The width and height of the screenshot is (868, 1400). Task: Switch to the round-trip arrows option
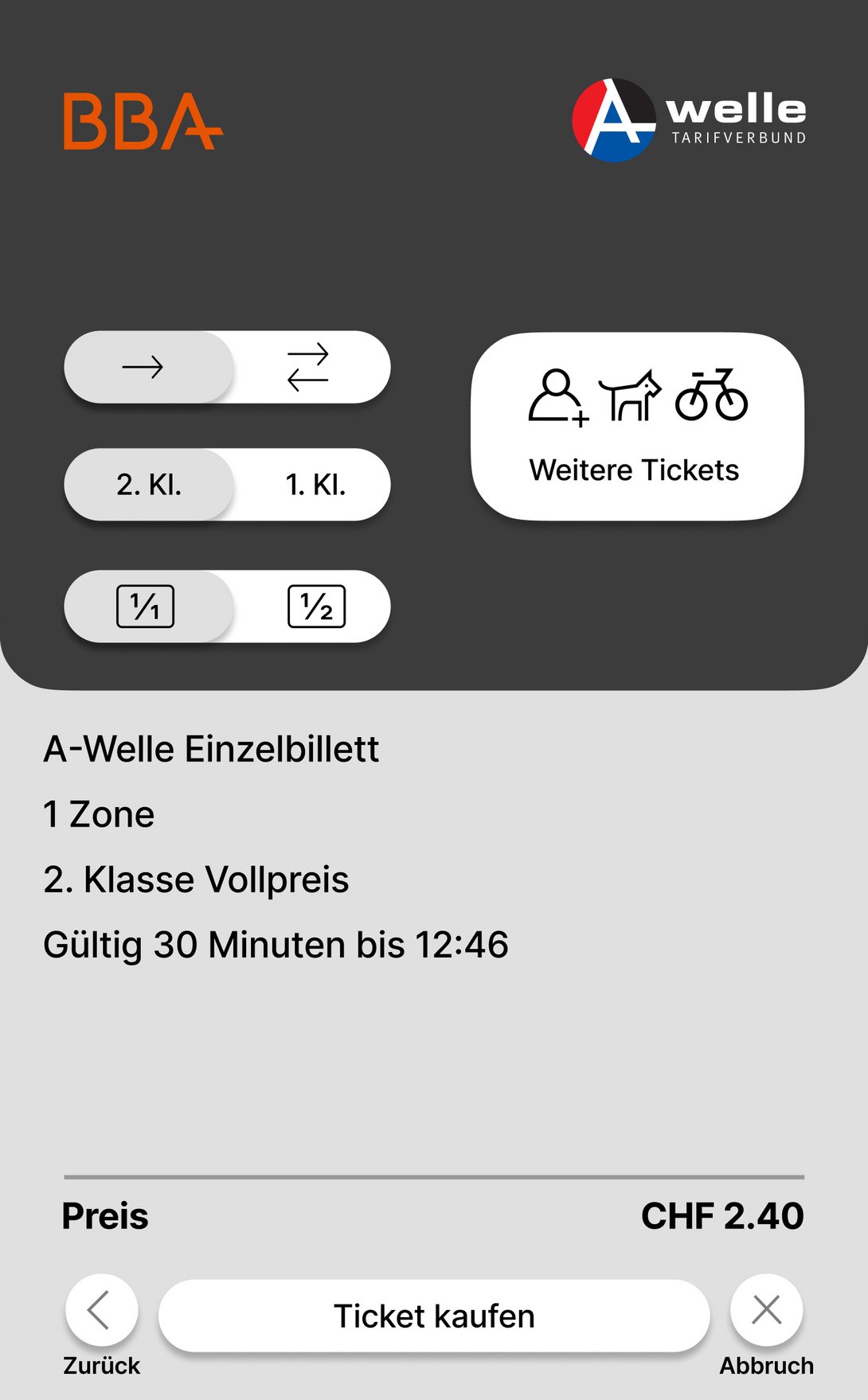point(309,367)
